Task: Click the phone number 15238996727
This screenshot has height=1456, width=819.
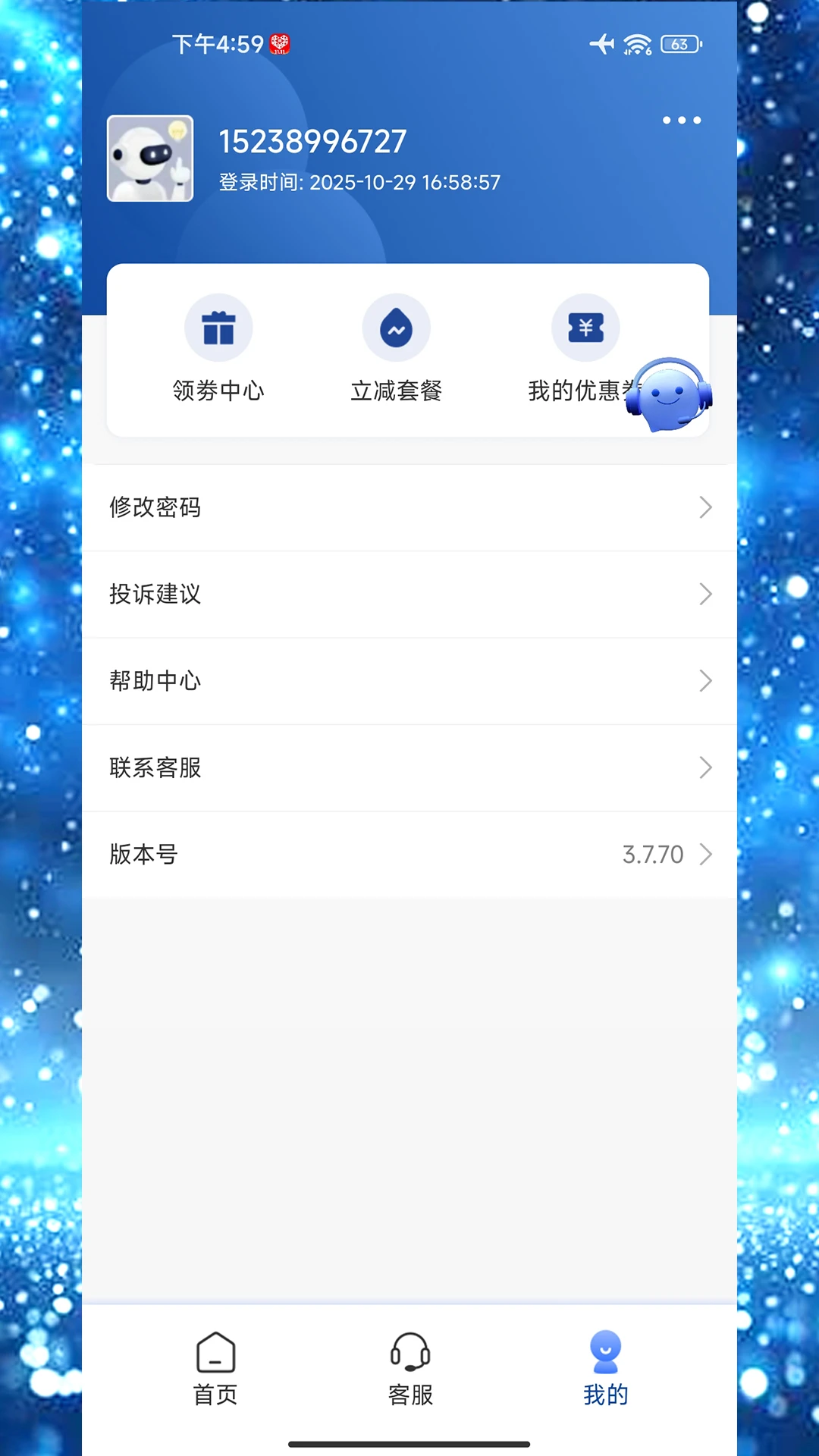Action: pyautogui.click(x=312, y=140)
